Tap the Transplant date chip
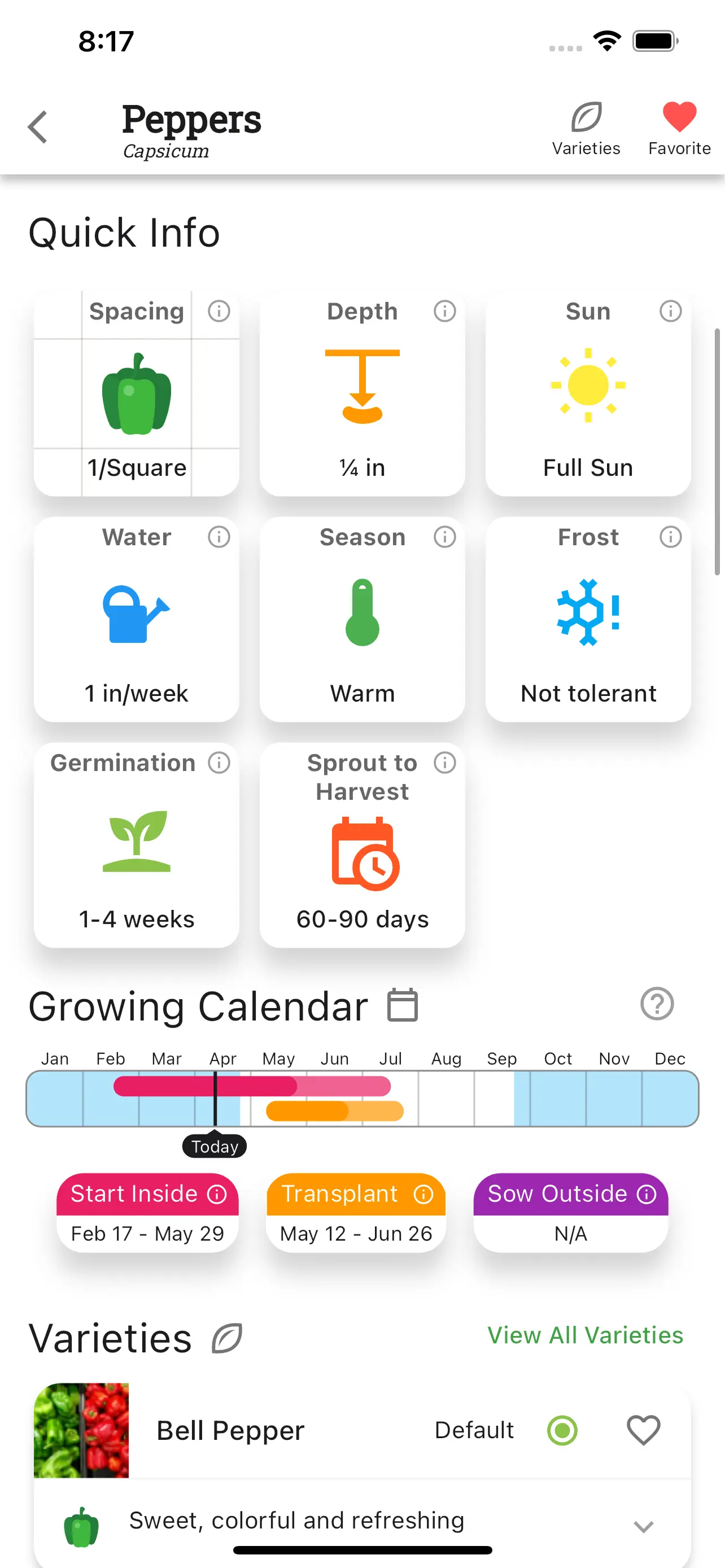This screenshot has width=725, height=1568. pos(356,1212)
